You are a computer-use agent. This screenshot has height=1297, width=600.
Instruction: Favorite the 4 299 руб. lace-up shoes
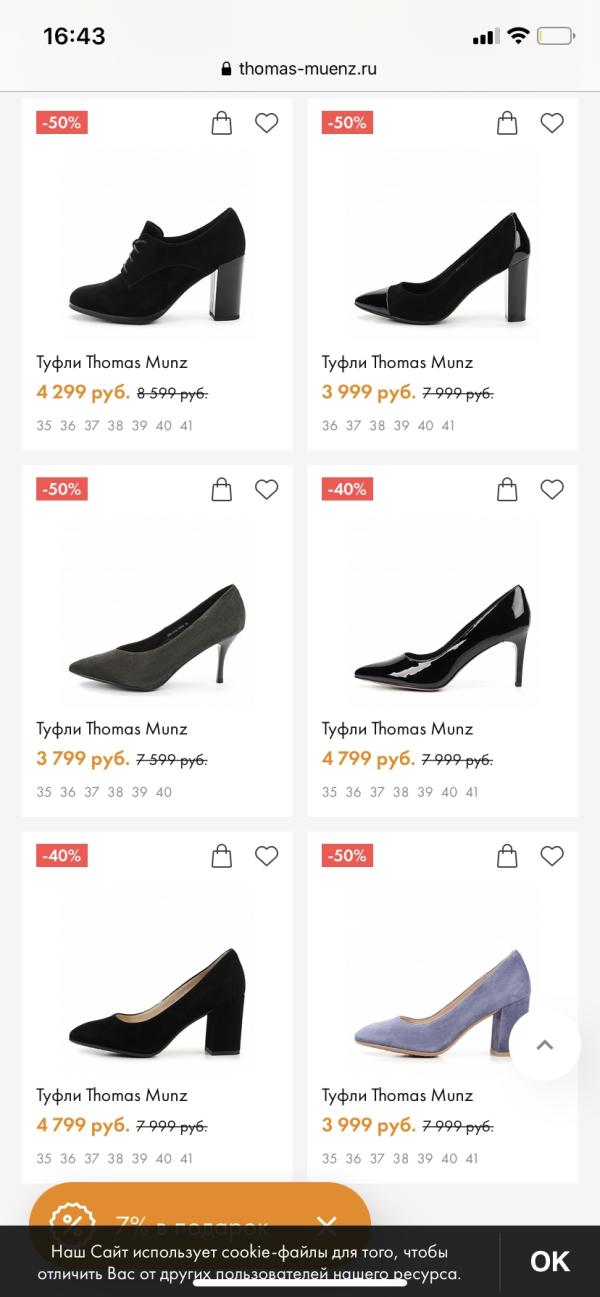(266, 123)
